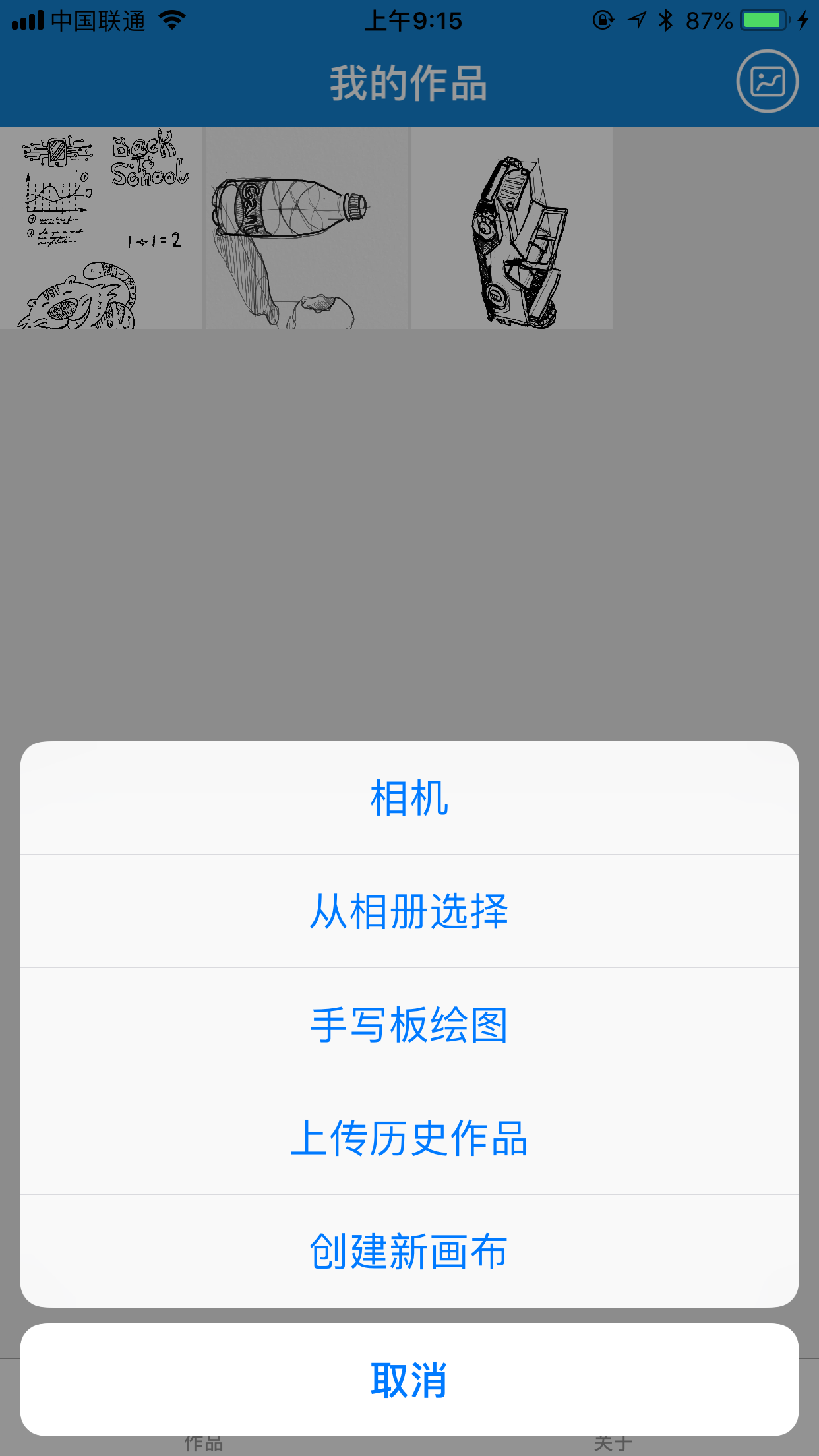Viewport: 819px width, 1456px height.
Task: Tap the Wi-Fi icon in the status bar
Action: click(173, 20)
